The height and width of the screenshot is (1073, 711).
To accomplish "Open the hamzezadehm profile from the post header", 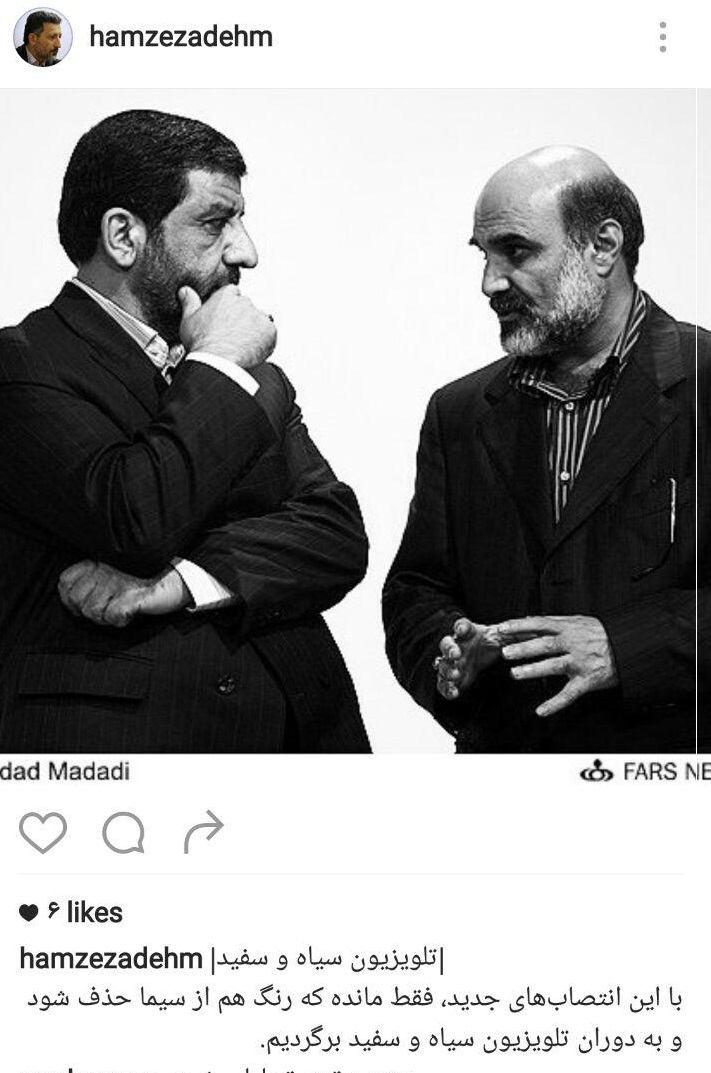I will point(180,38).
